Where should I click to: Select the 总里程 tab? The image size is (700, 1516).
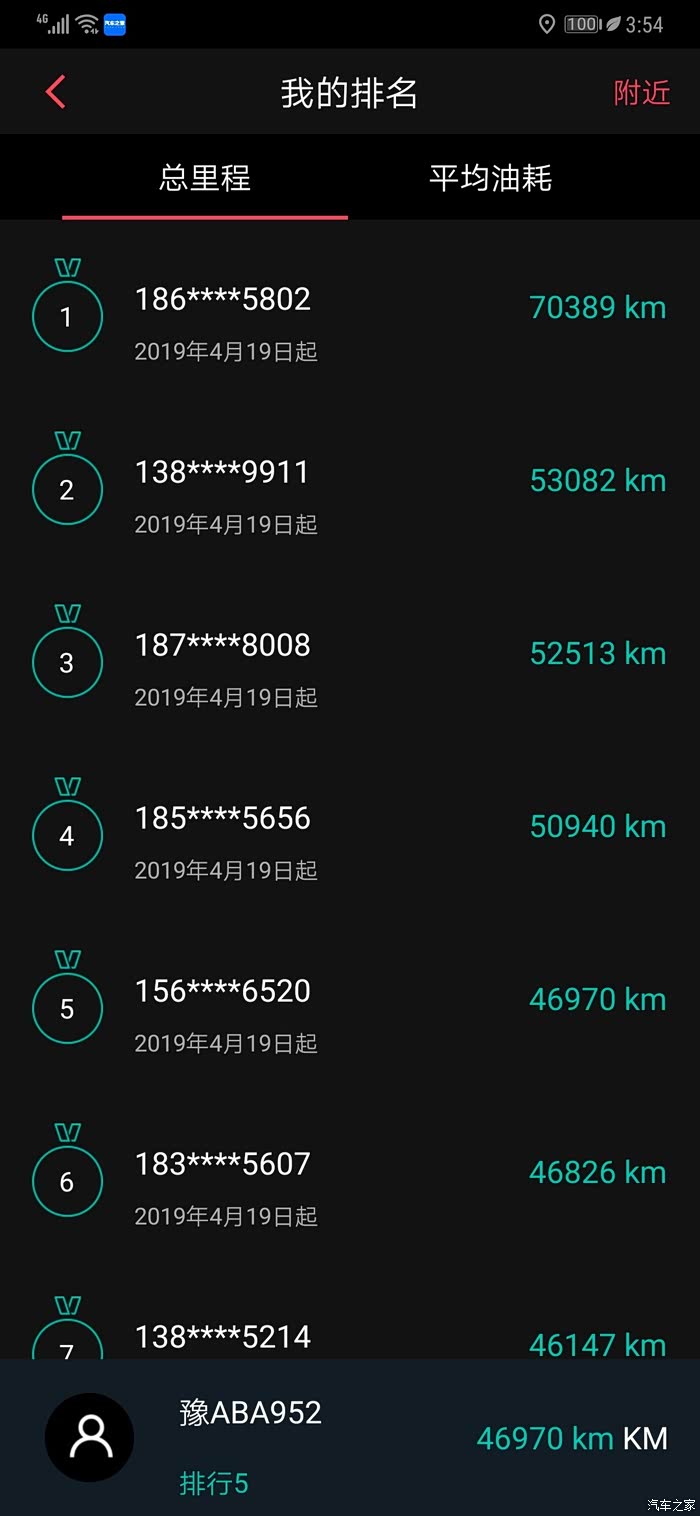[205, 178]
